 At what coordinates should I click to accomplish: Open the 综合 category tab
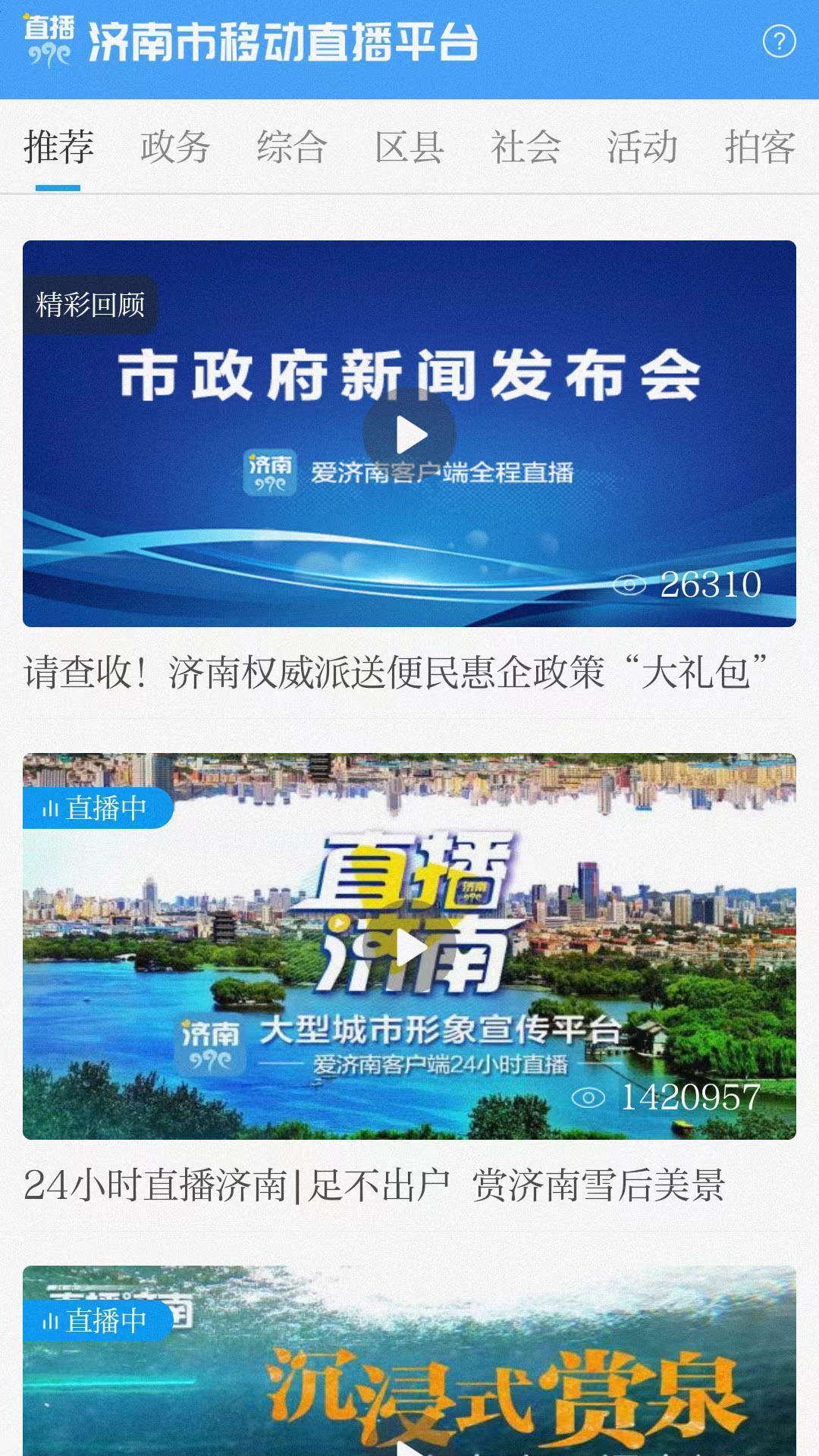(x=292, y=148)
